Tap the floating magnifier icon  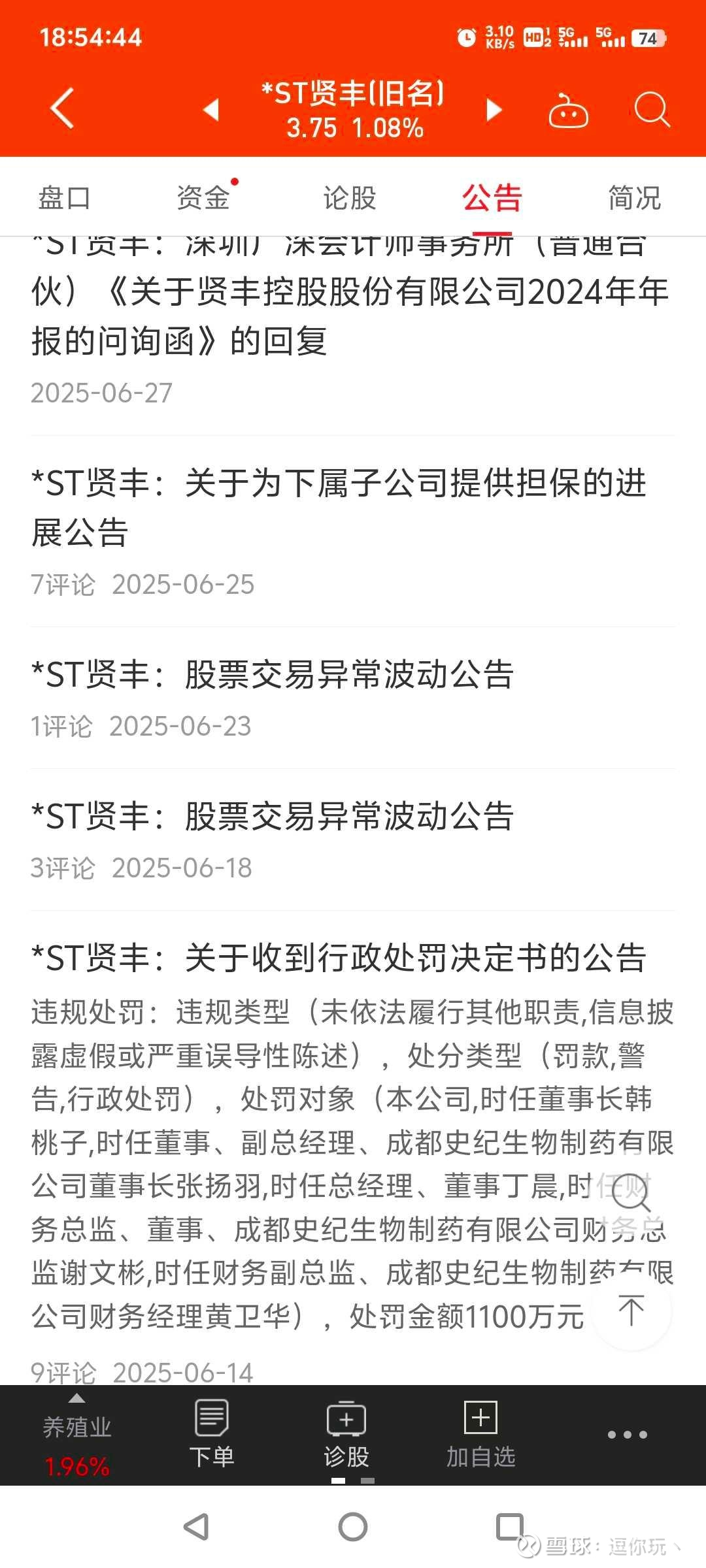click(x=631, y=1192)
